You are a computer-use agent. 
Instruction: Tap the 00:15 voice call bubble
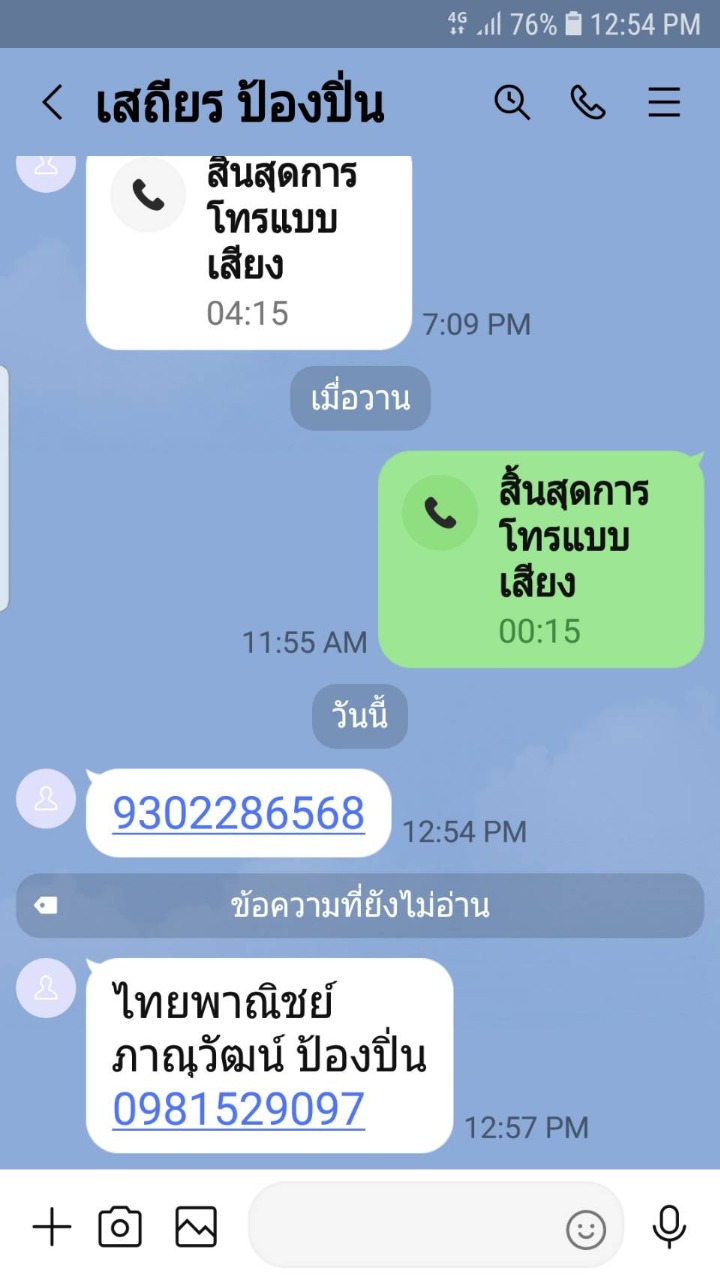pos(541,559)
